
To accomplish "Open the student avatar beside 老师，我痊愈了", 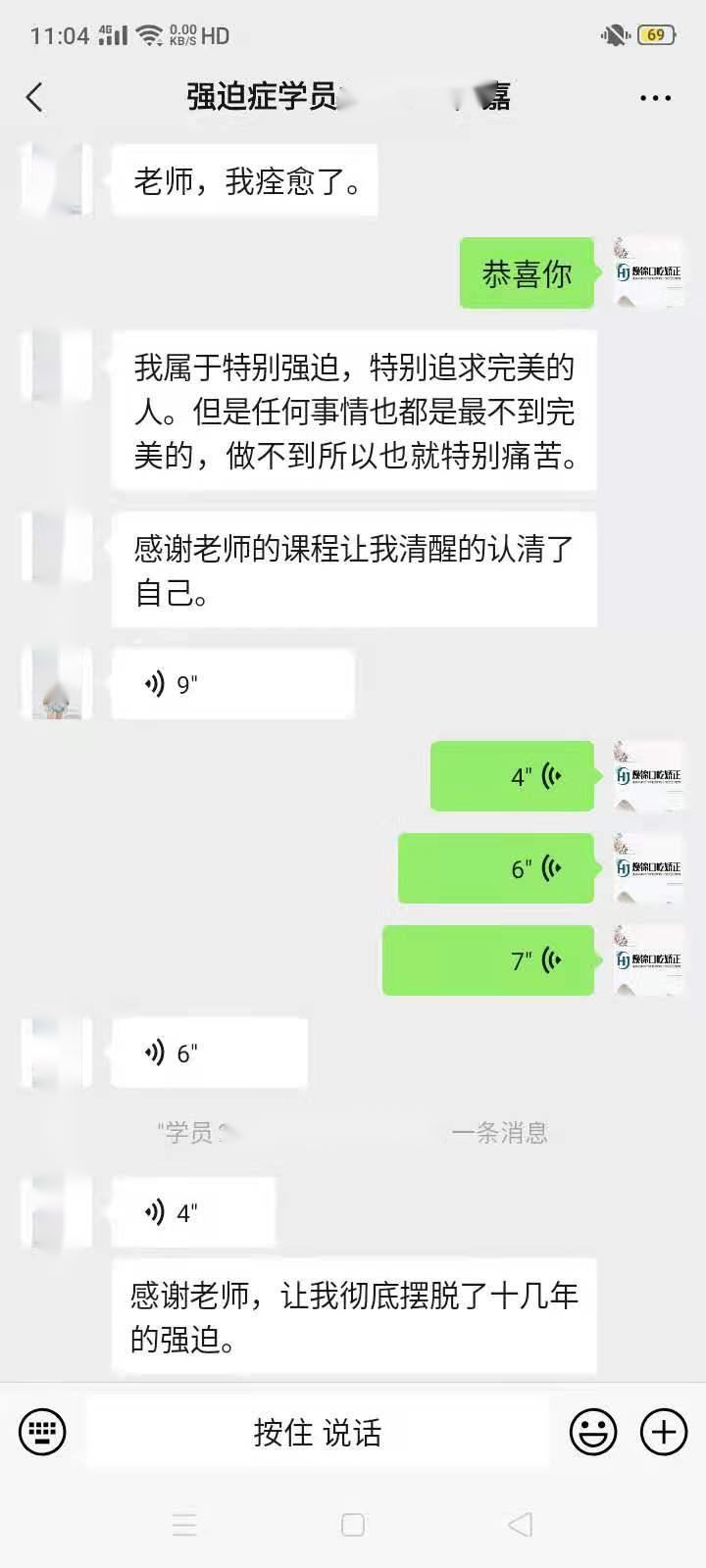I will [x=57, y=180].
